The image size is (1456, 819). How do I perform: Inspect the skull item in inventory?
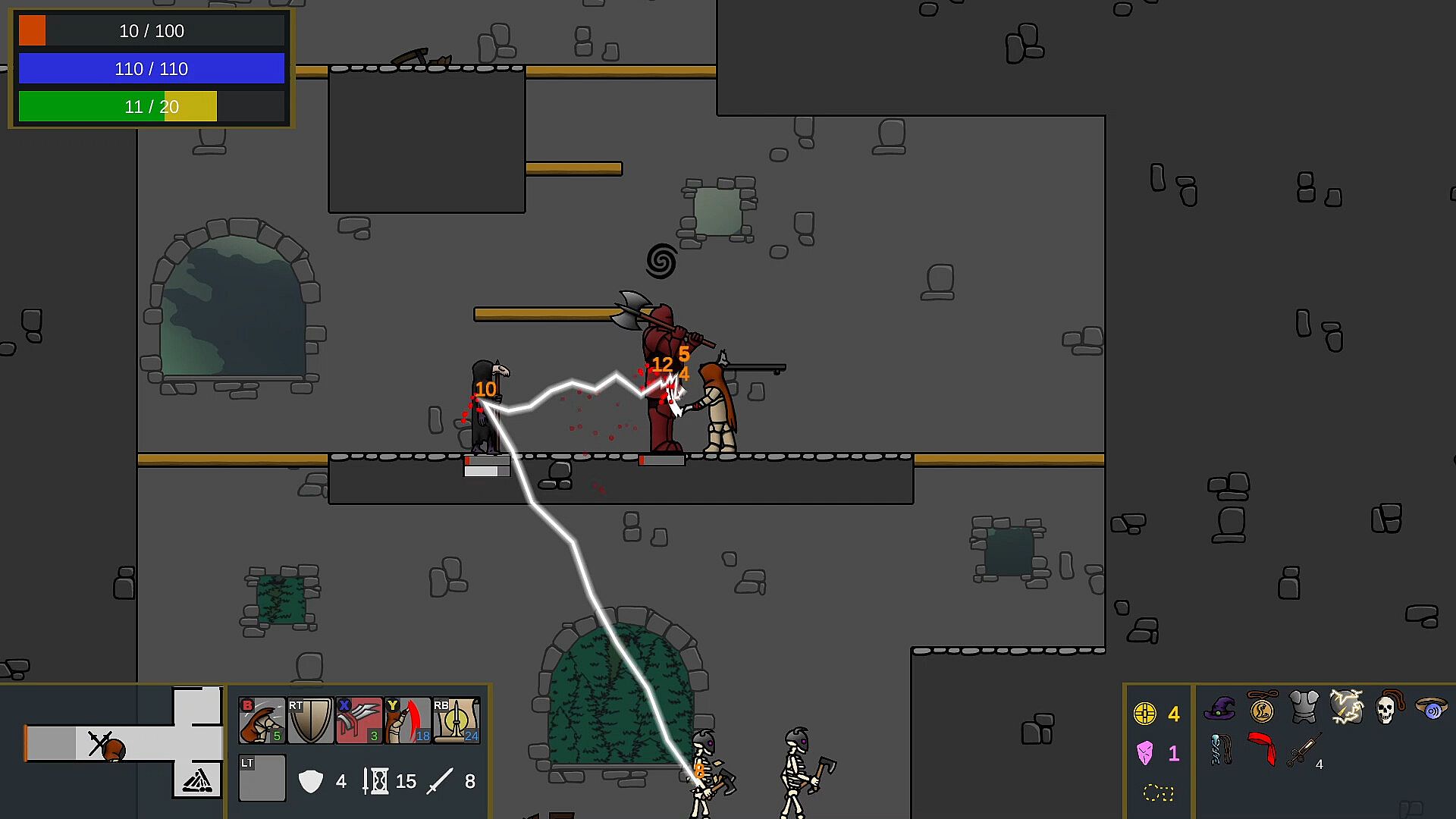coord(1387,708)
